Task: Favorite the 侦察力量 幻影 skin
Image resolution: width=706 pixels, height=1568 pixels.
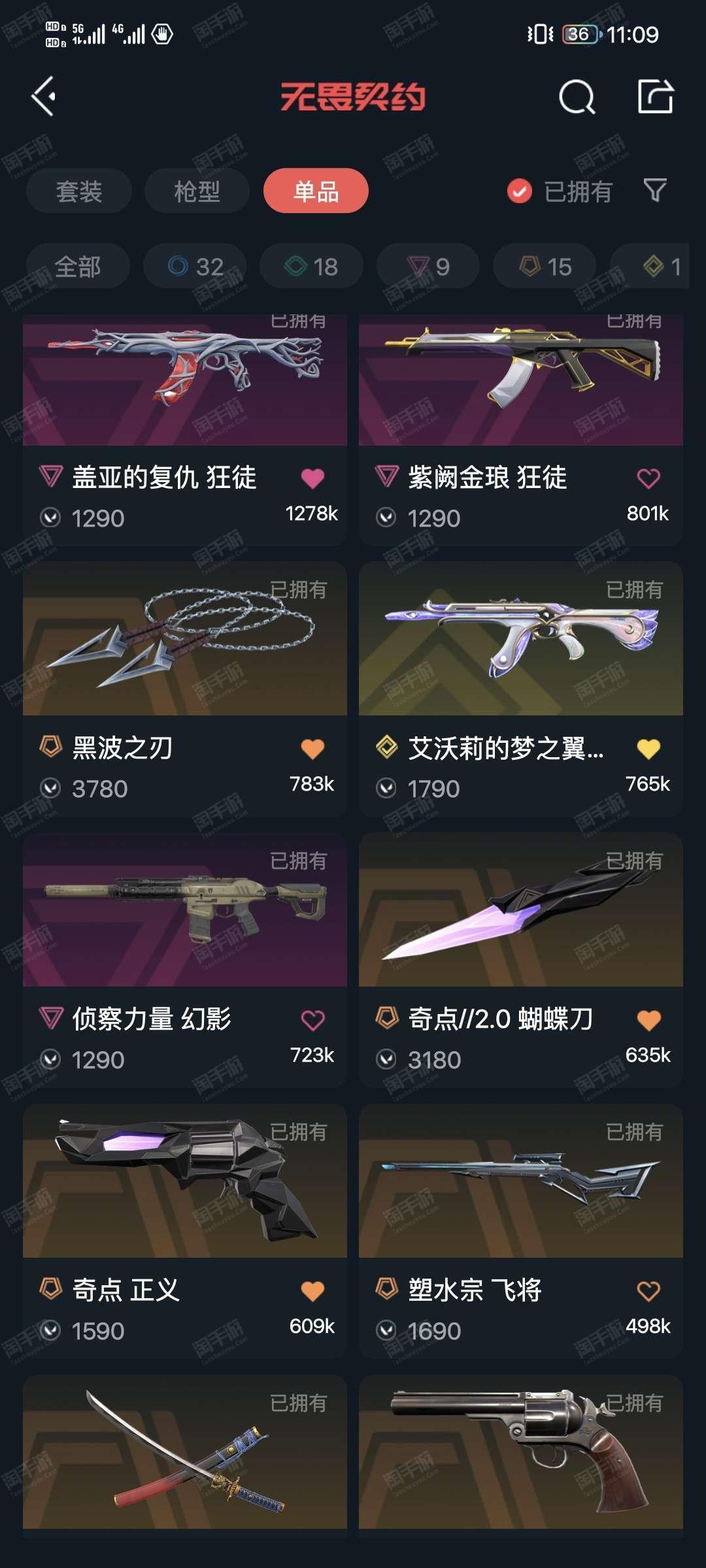Action: coord(312,1020)
